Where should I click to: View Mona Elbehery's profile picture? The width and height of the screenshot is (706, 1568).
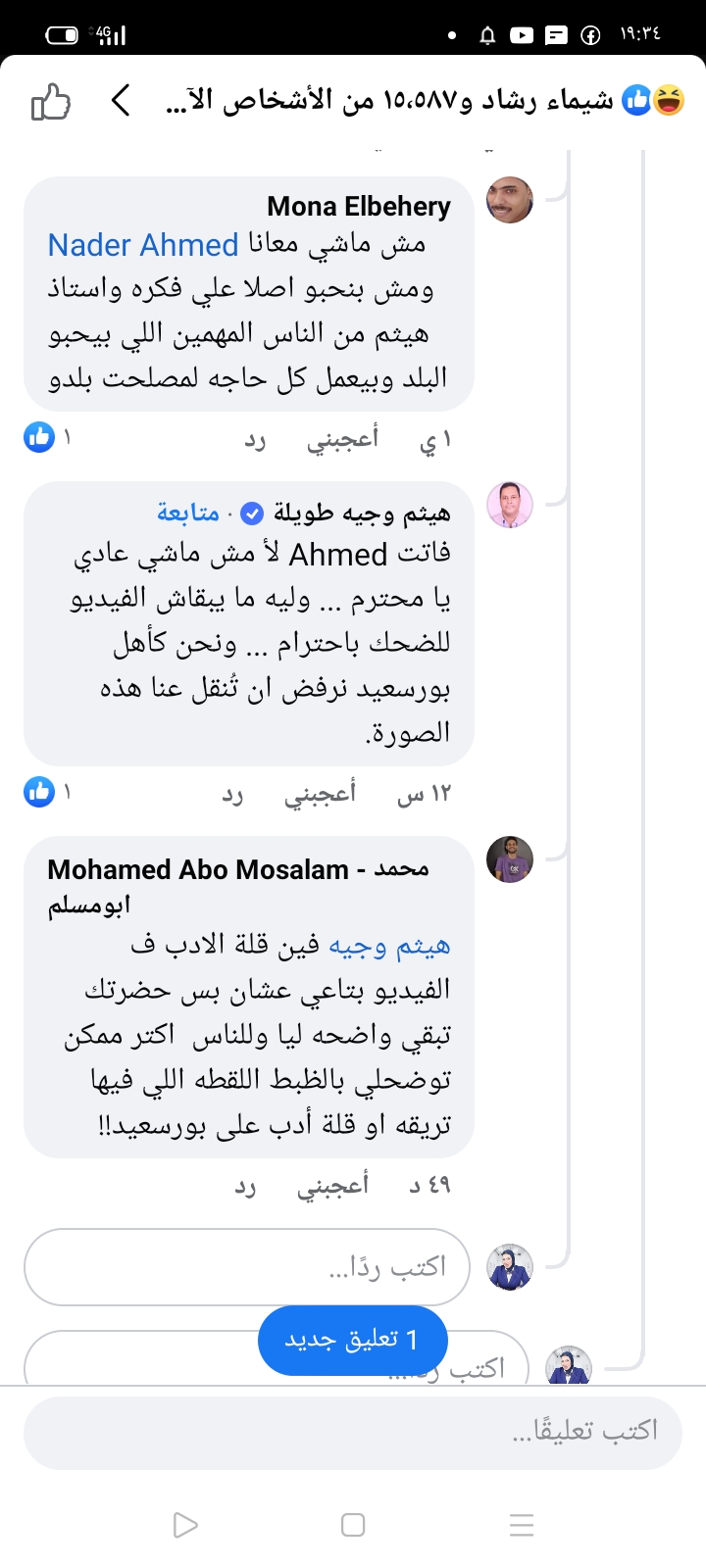(x=510, y=200)
